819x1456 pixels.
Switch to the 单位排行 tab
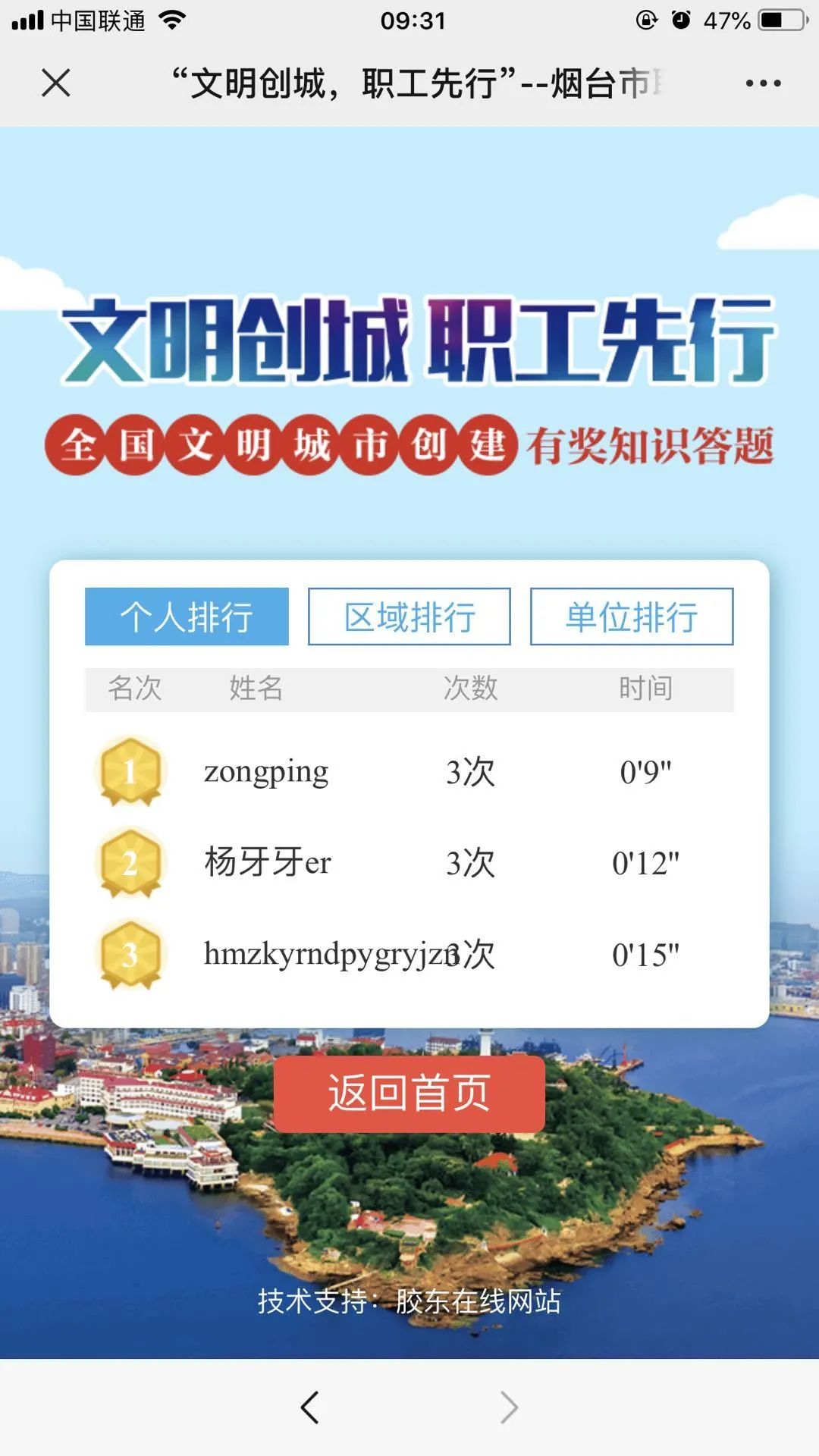[632, 617]
